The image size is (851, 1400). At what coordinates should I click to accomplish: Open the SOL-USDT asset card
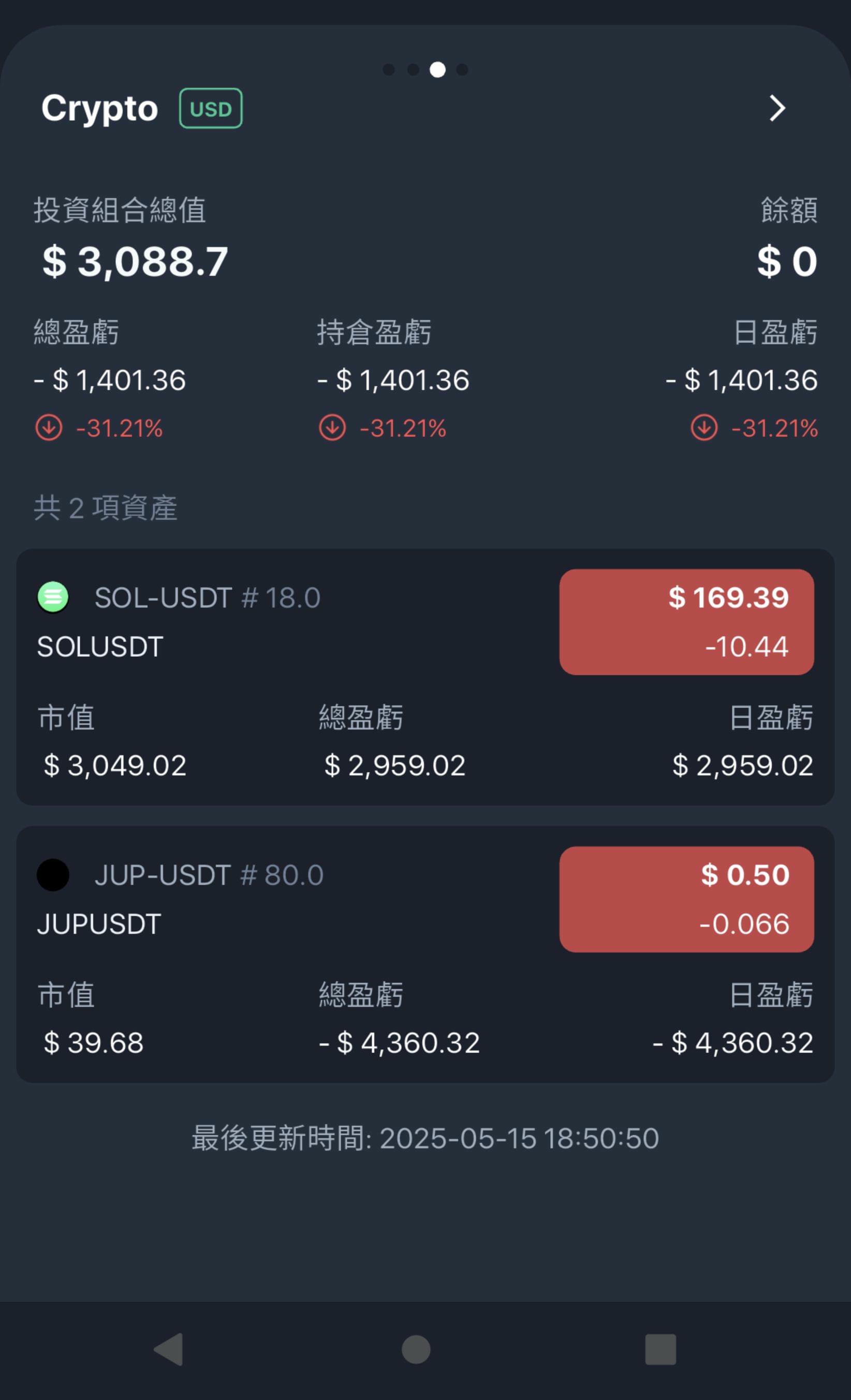[x=425, y=677]
